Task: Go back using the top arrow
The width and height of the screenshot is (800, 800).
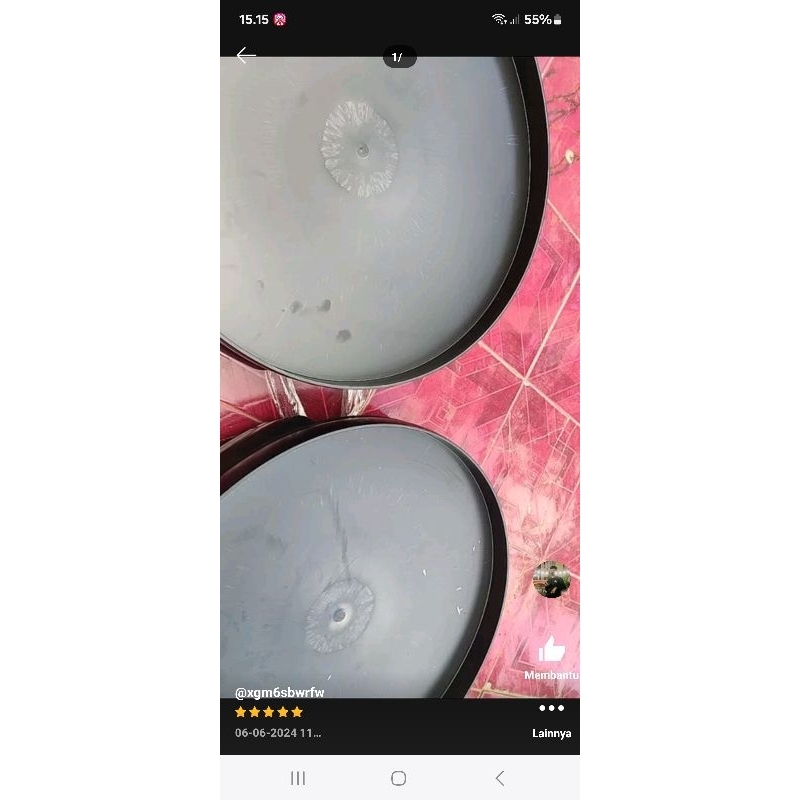Action: (246, 56)
